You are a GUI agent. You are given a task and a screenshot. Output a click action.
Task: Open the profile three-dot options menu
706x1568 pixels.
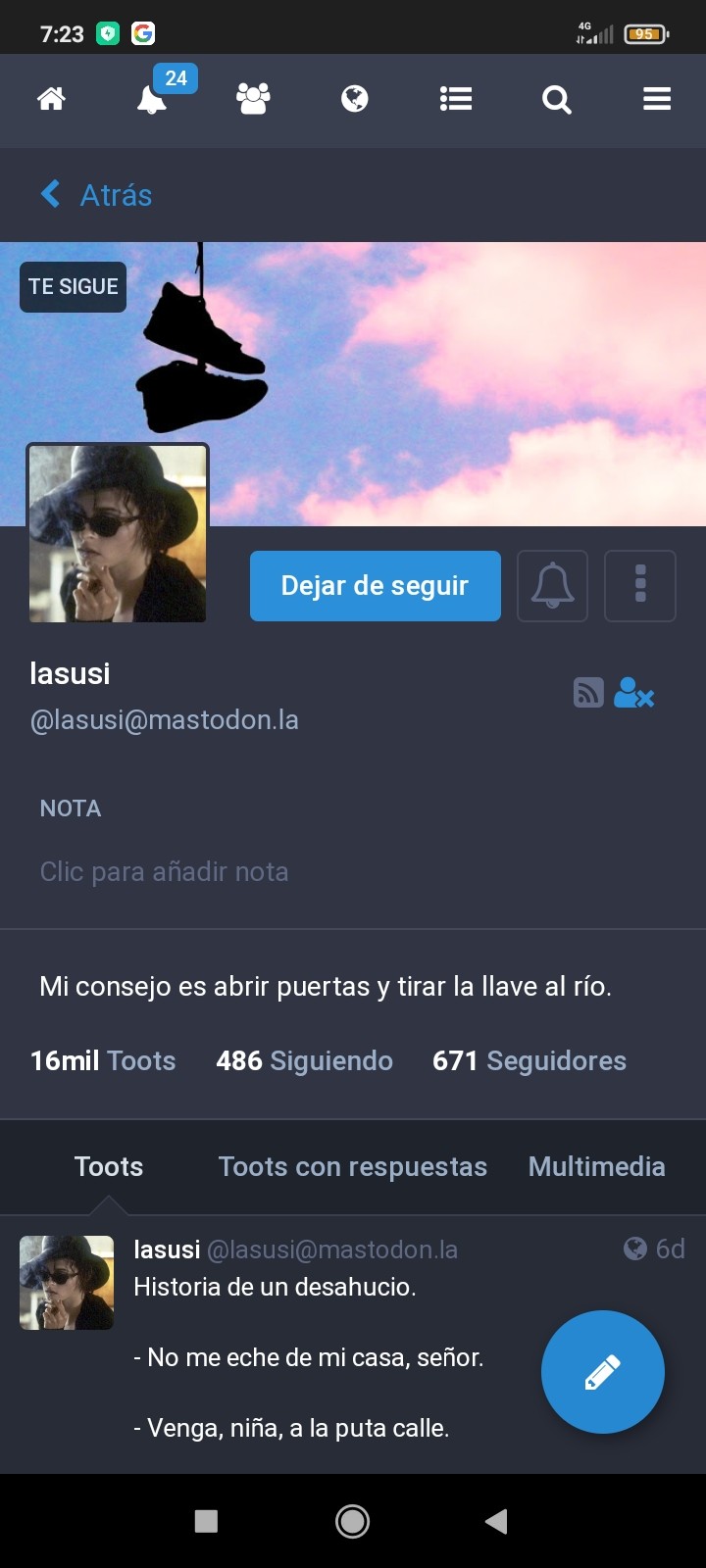tap(640, 586)
